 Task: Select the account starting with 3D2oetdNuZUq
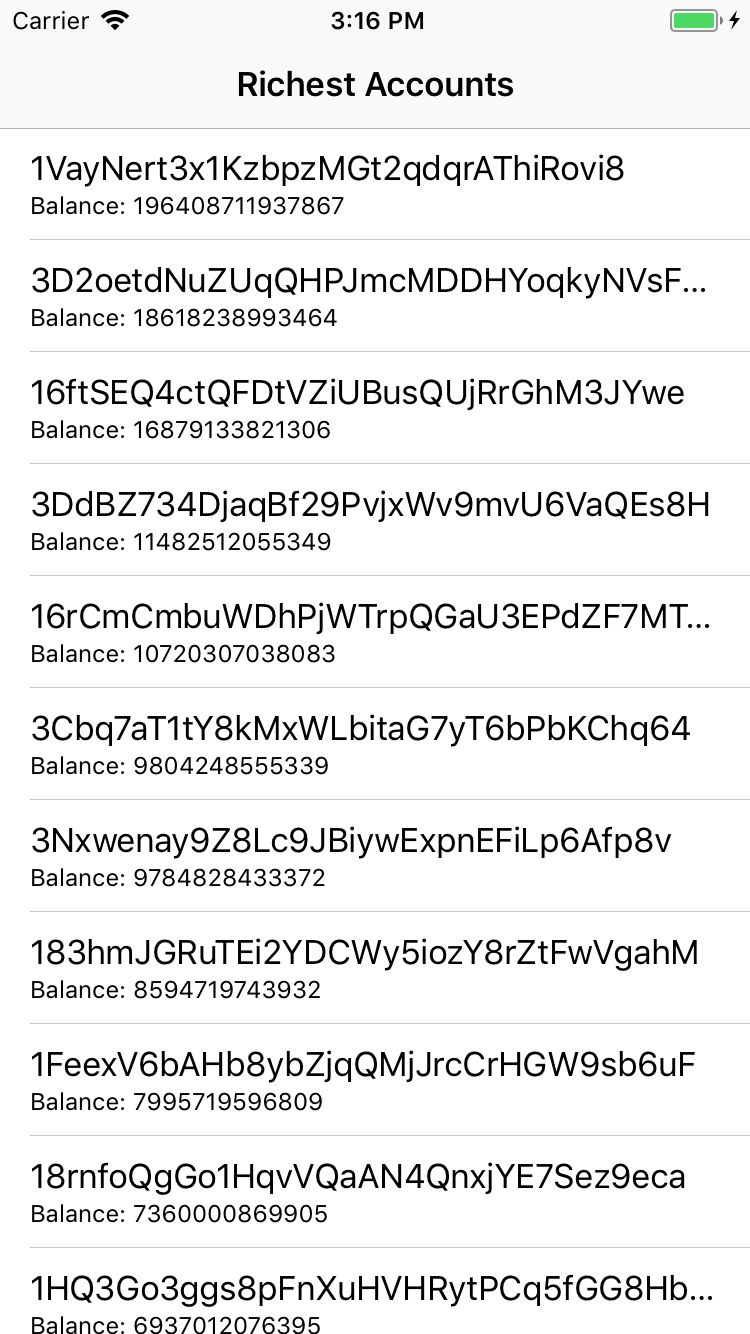[375, 296]
